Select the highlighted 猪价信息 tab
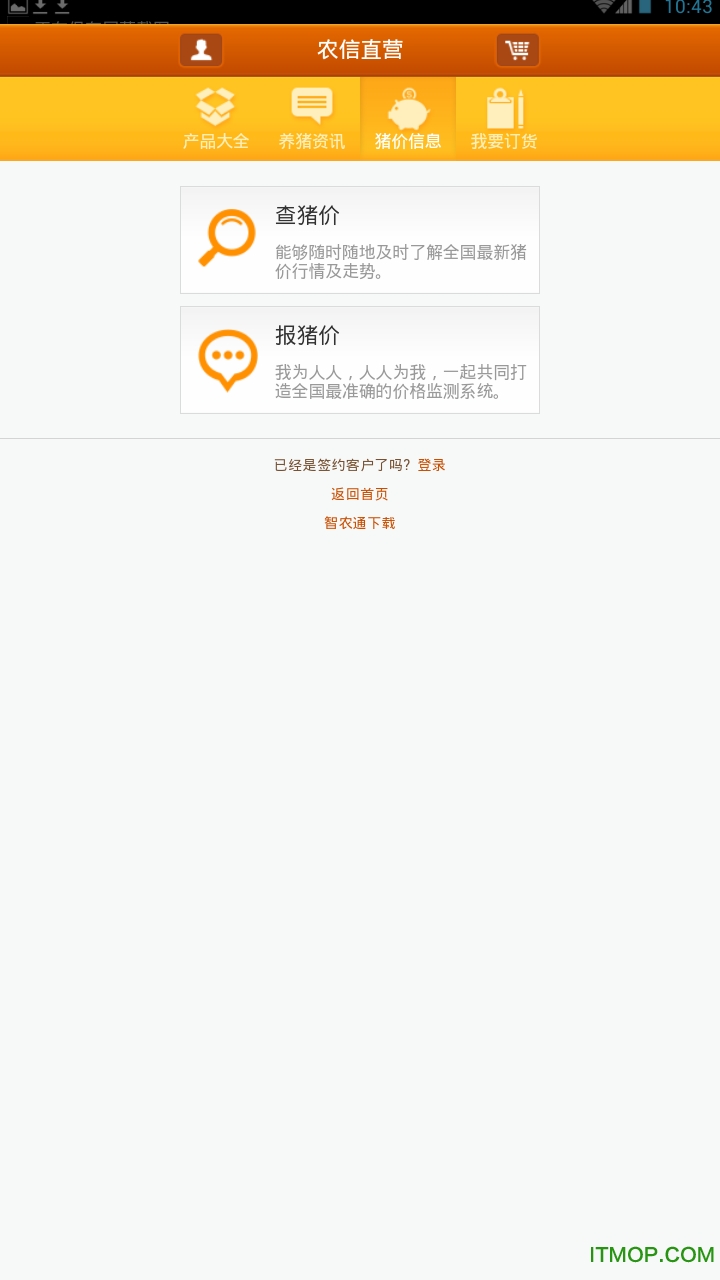 408,118
